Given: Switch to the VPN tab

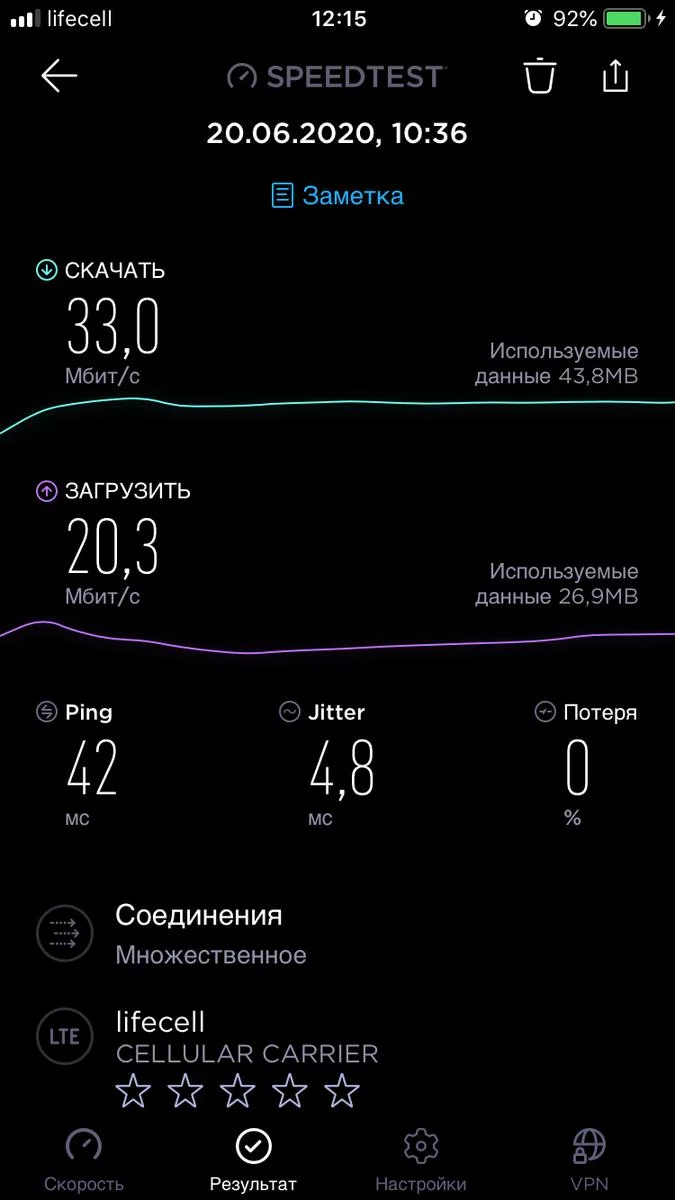Looking at the screenshot, I should (589, 1162).
